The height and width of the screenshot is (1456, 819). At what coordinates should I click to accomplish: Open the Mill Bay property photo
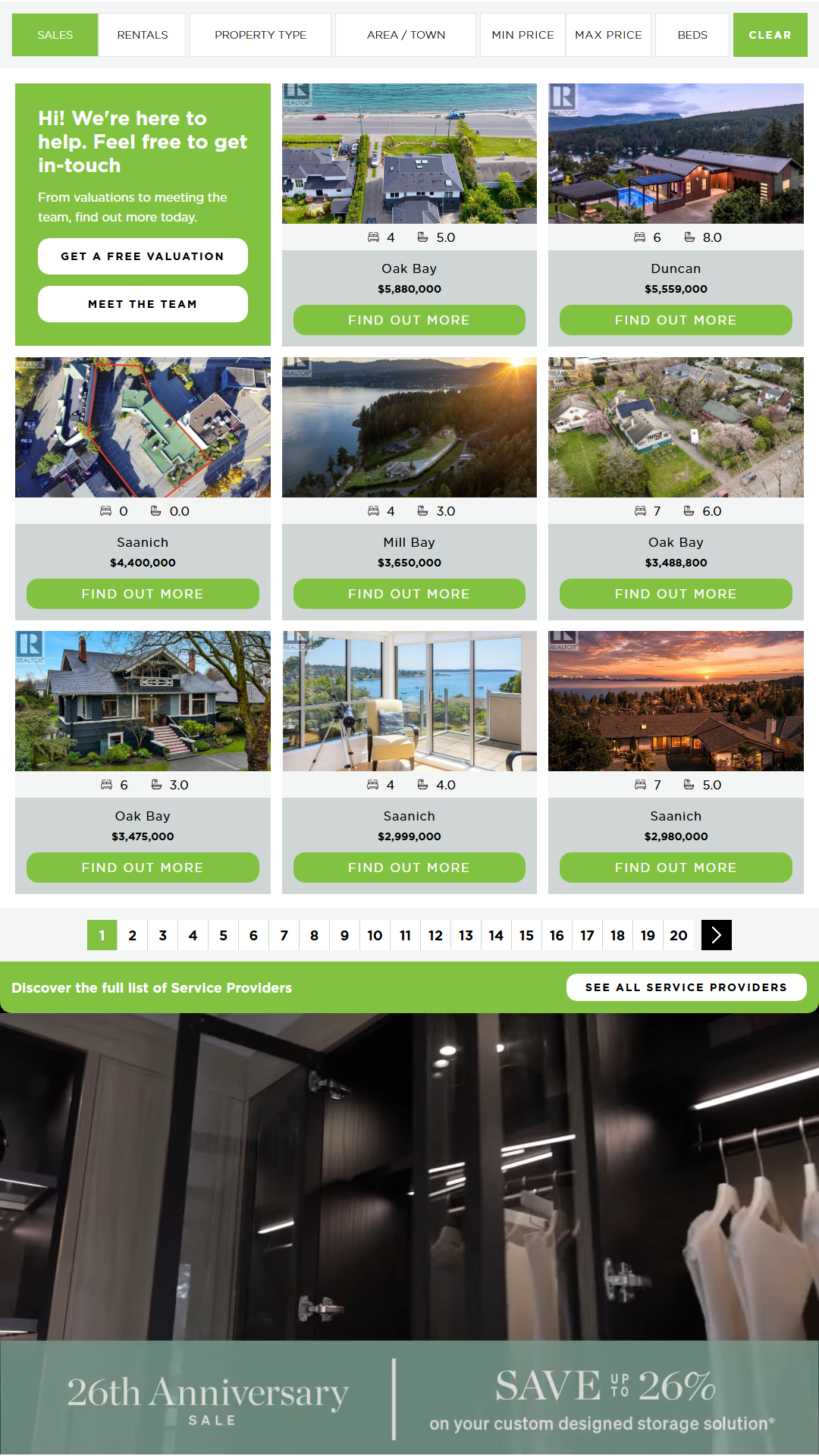coord(409,427)
